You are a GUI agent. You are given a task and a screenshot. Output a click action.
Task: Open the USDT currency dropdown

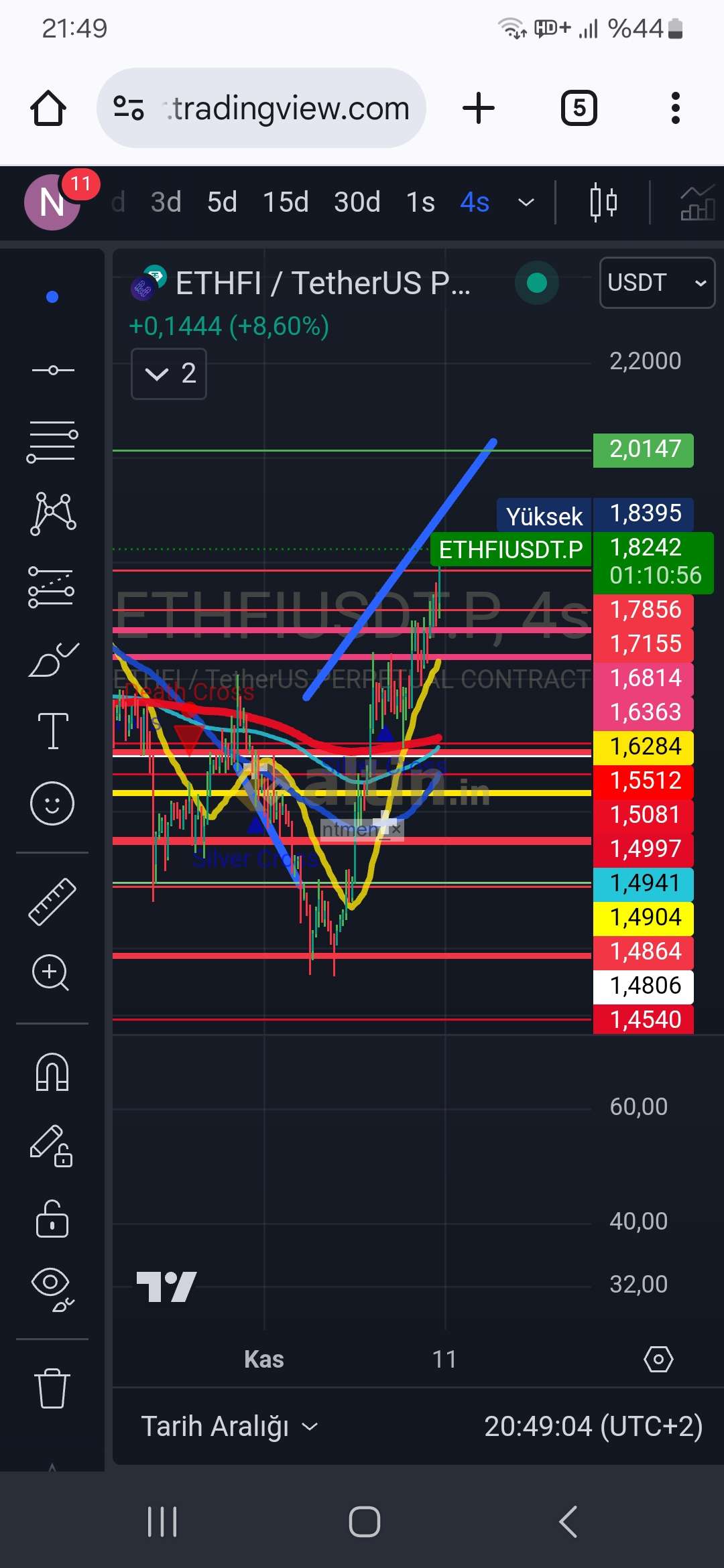pos(657,283)
